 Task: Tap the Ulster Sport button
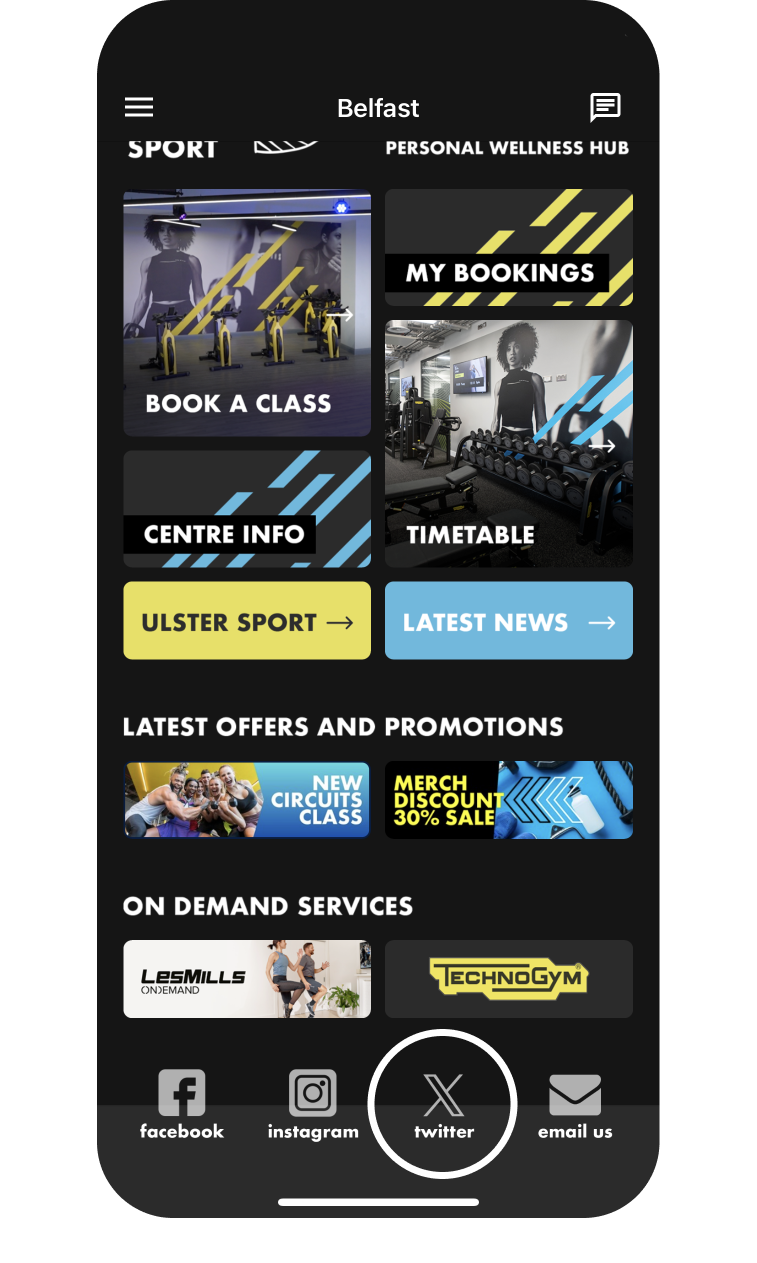pyautogui.click(x=247, y=621)
